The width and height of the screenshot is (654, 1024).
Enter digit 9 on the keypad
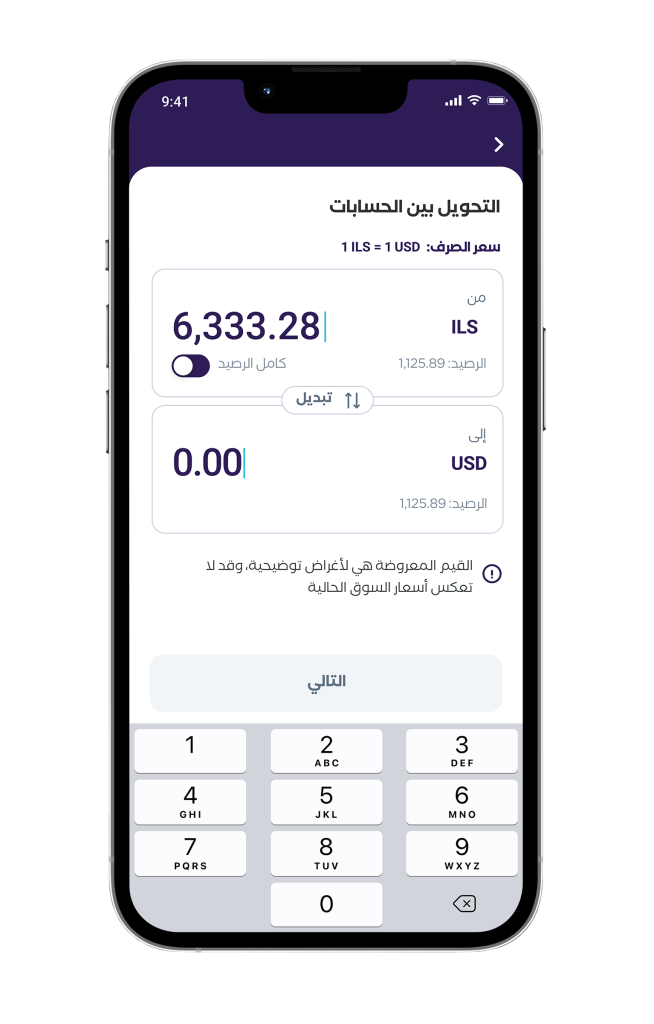[x=462, y=853]
